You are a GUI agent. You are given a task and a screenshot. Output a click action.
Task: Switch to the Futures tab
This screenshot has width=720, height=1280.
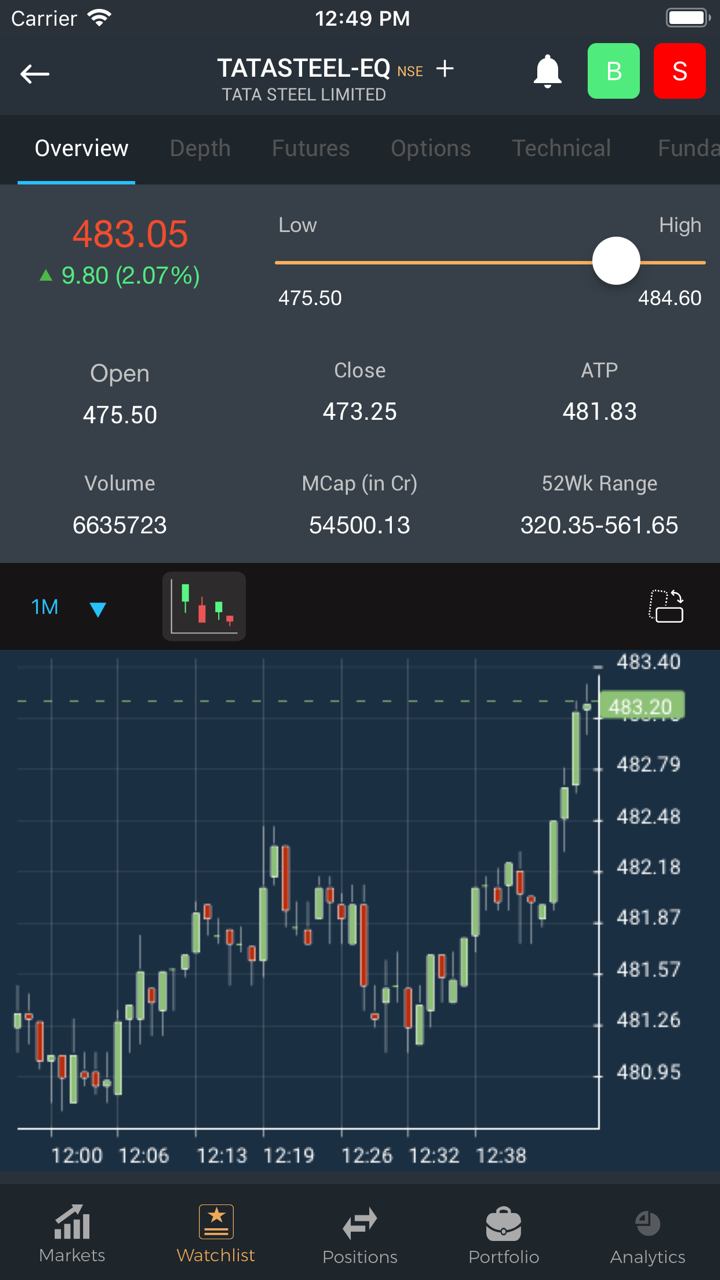coord(311,149)
